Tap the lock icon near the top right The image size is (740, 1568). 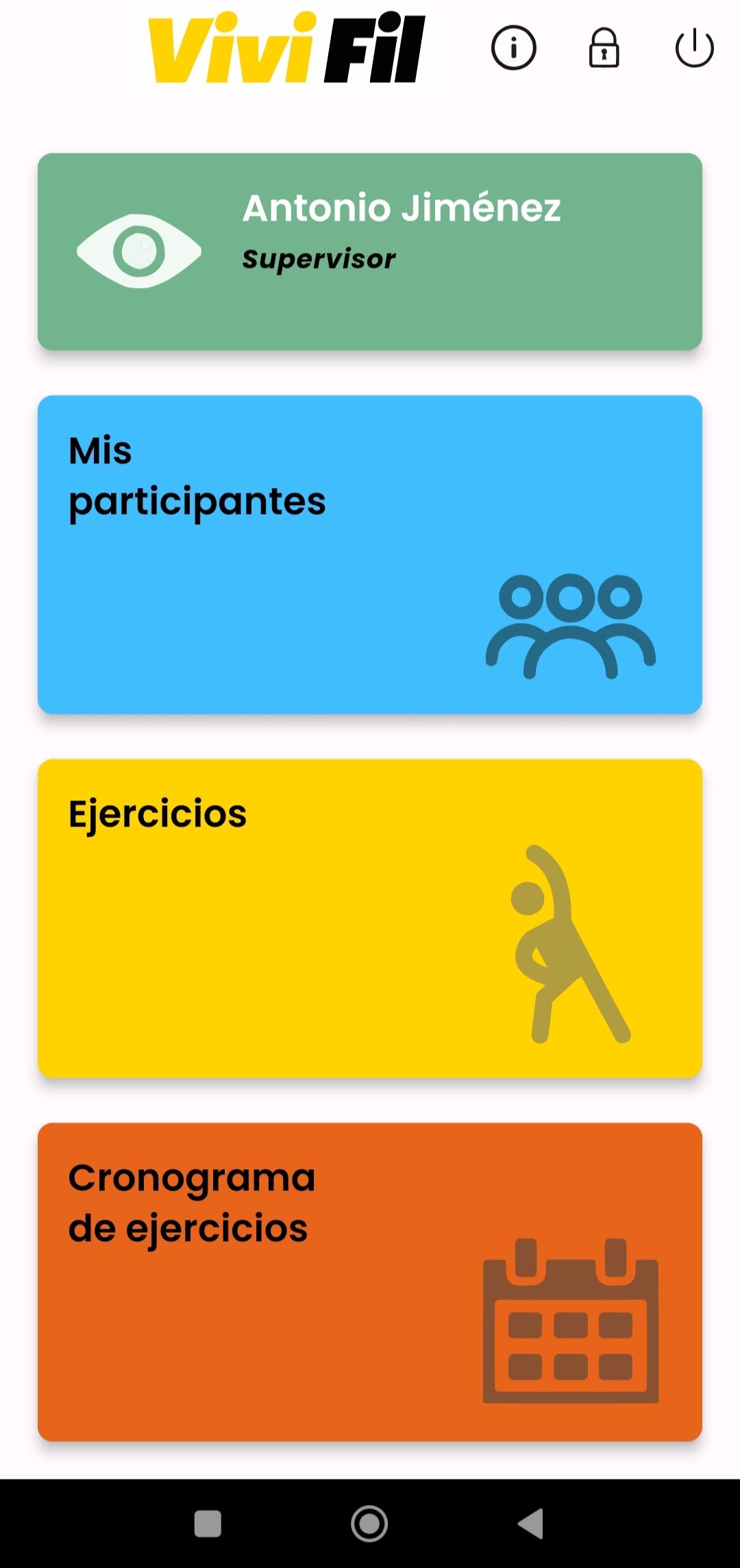point(604,48)
